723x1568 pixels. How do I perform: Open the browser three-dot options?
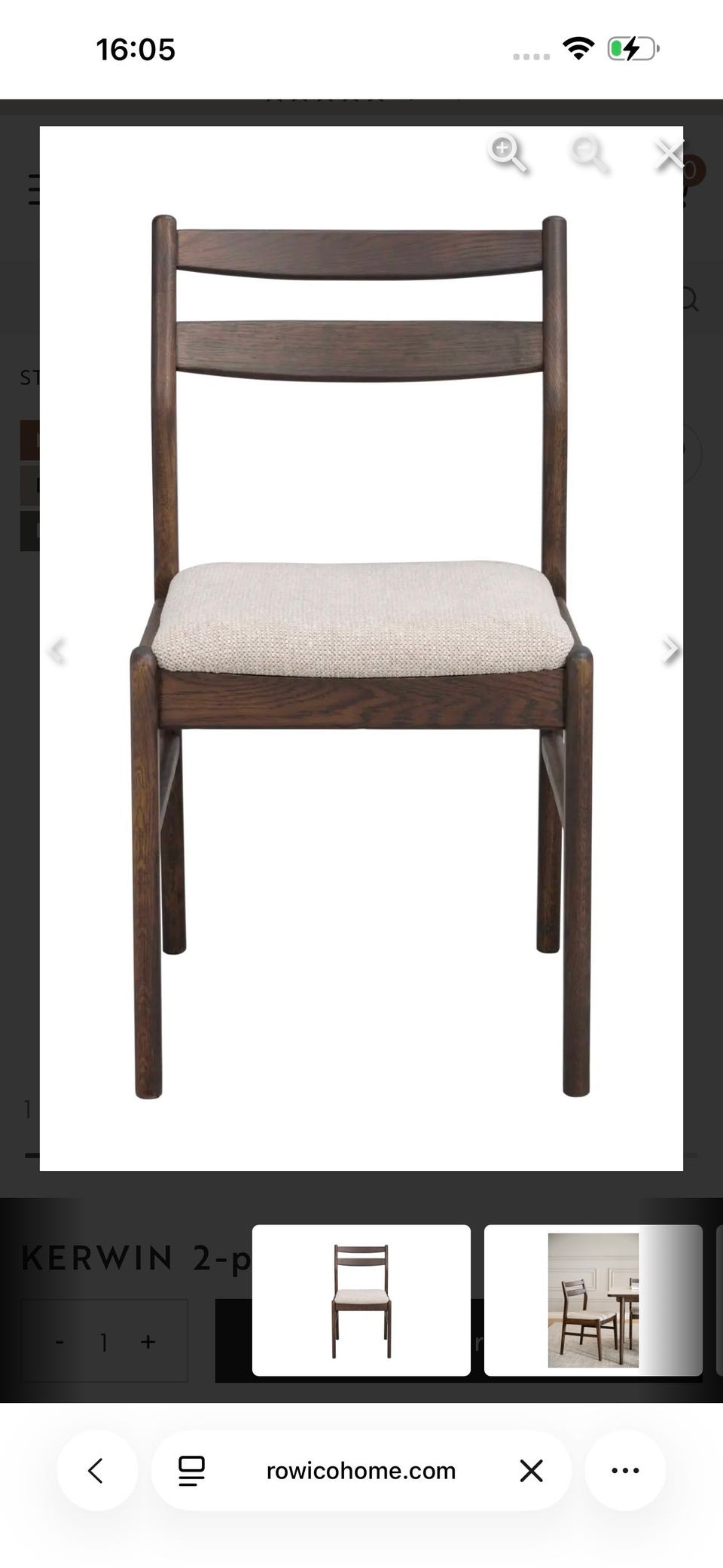pyautogui.click(x=625, y=1470)
